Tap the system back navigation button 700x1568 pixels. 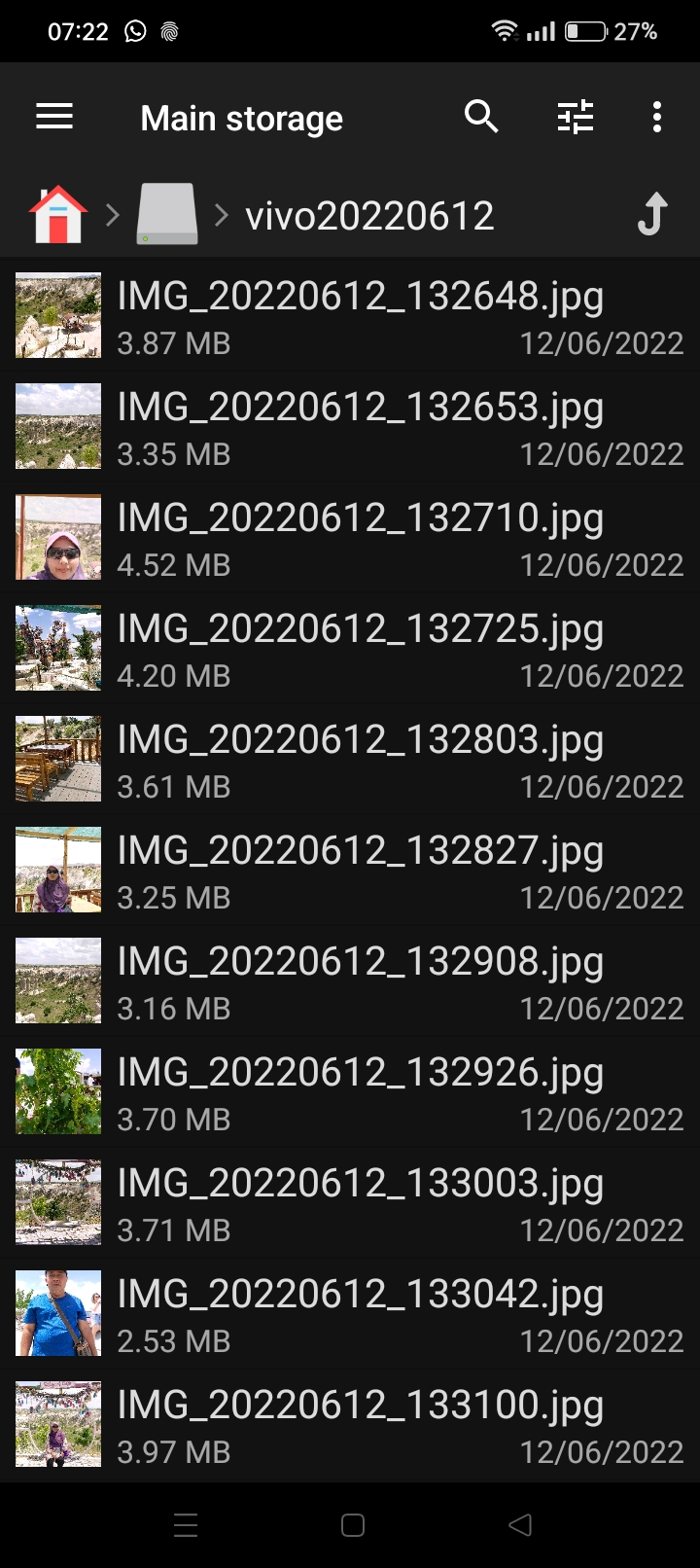520,1524
